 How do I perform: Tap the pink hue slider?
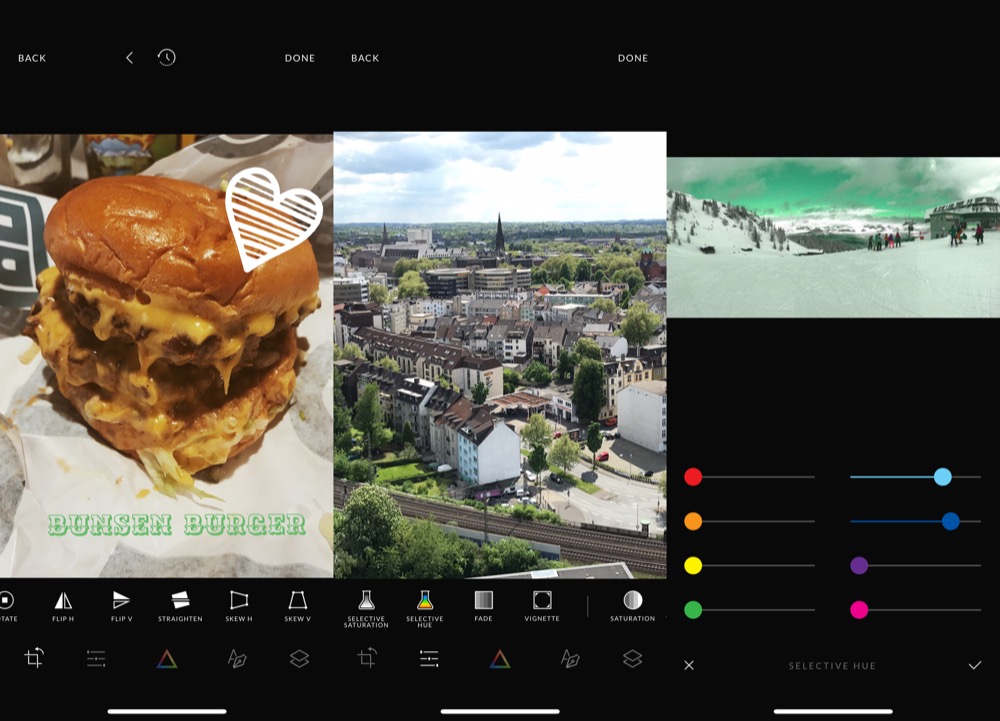point(859,610)
